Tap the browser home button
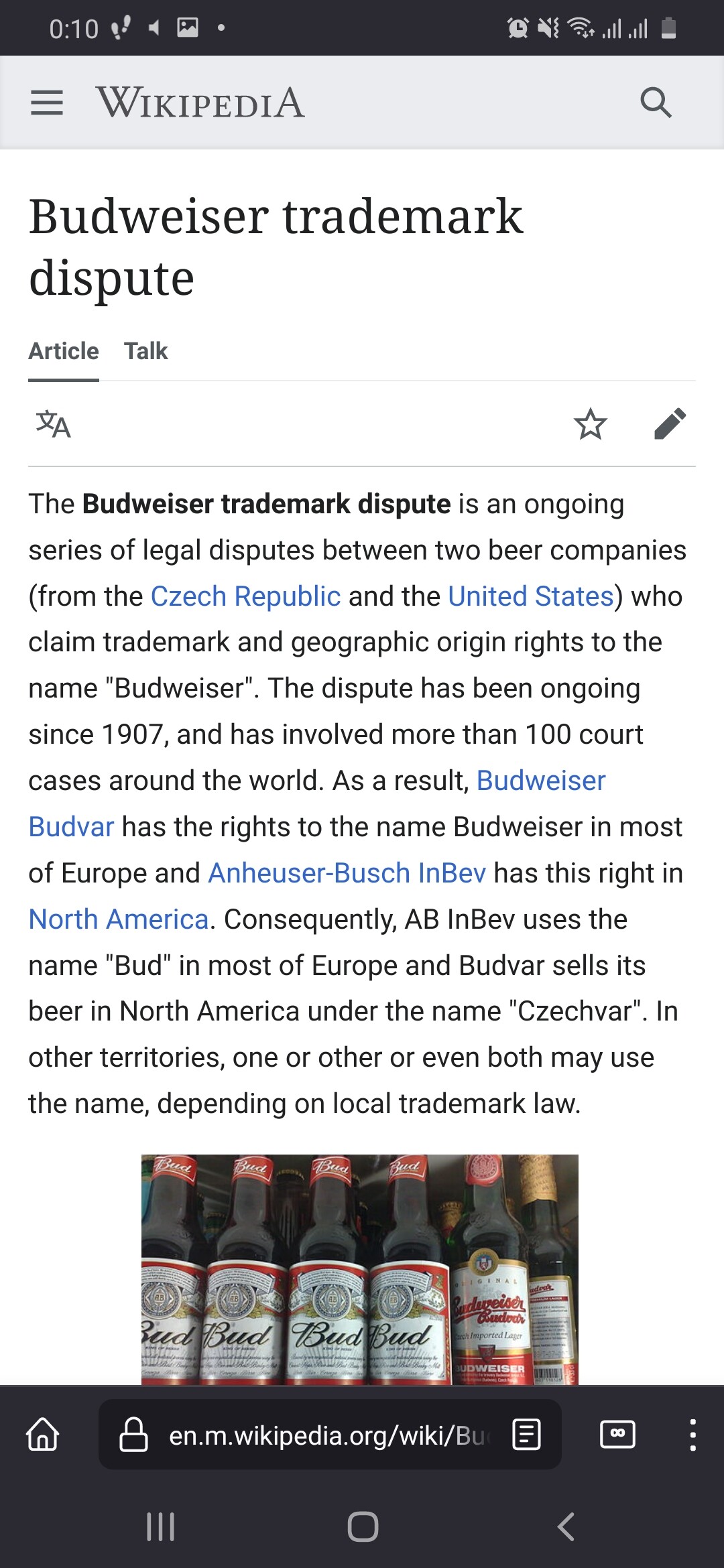The image size is (724, 1568). [43, 1435]
